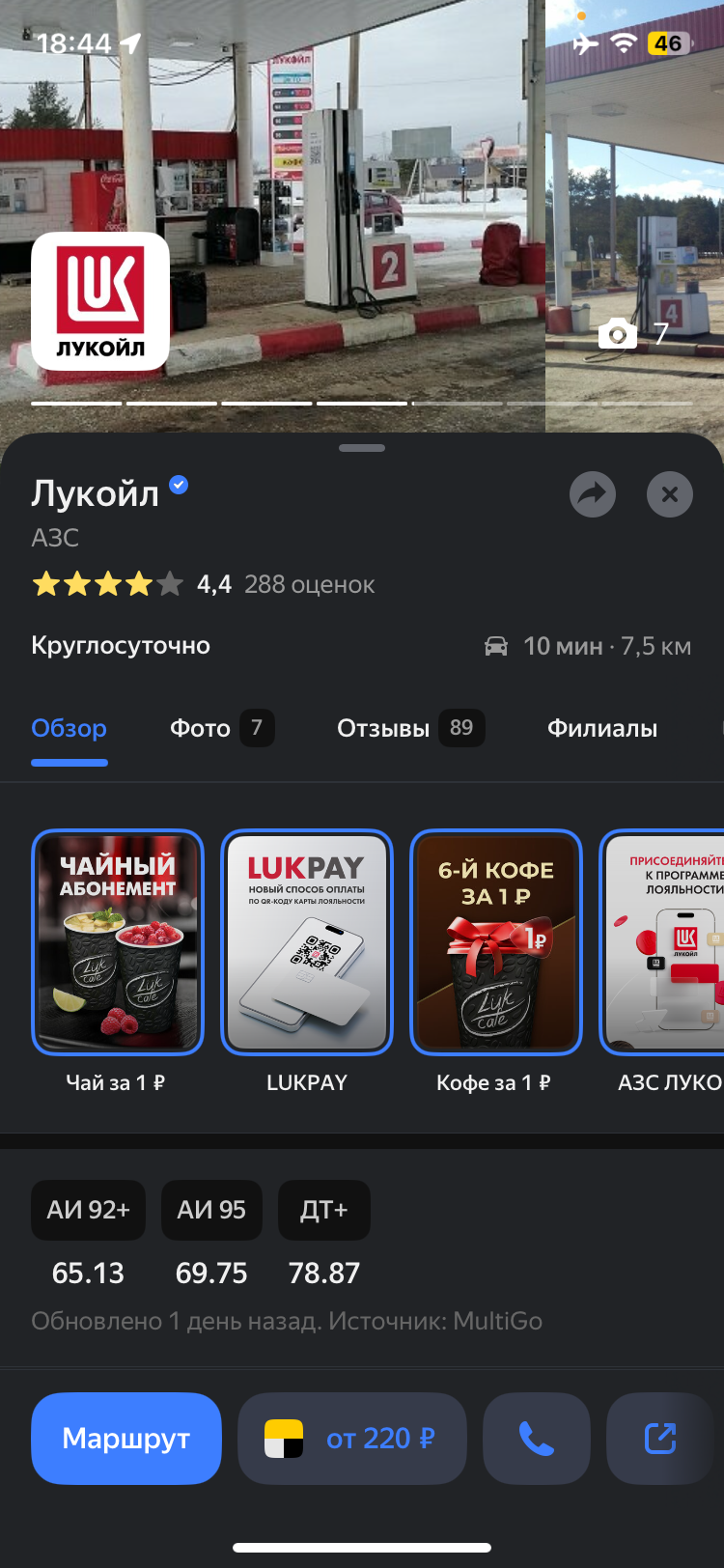Open the external link button
This screenshot has width=724, height=1568.
click(660, 1439)
